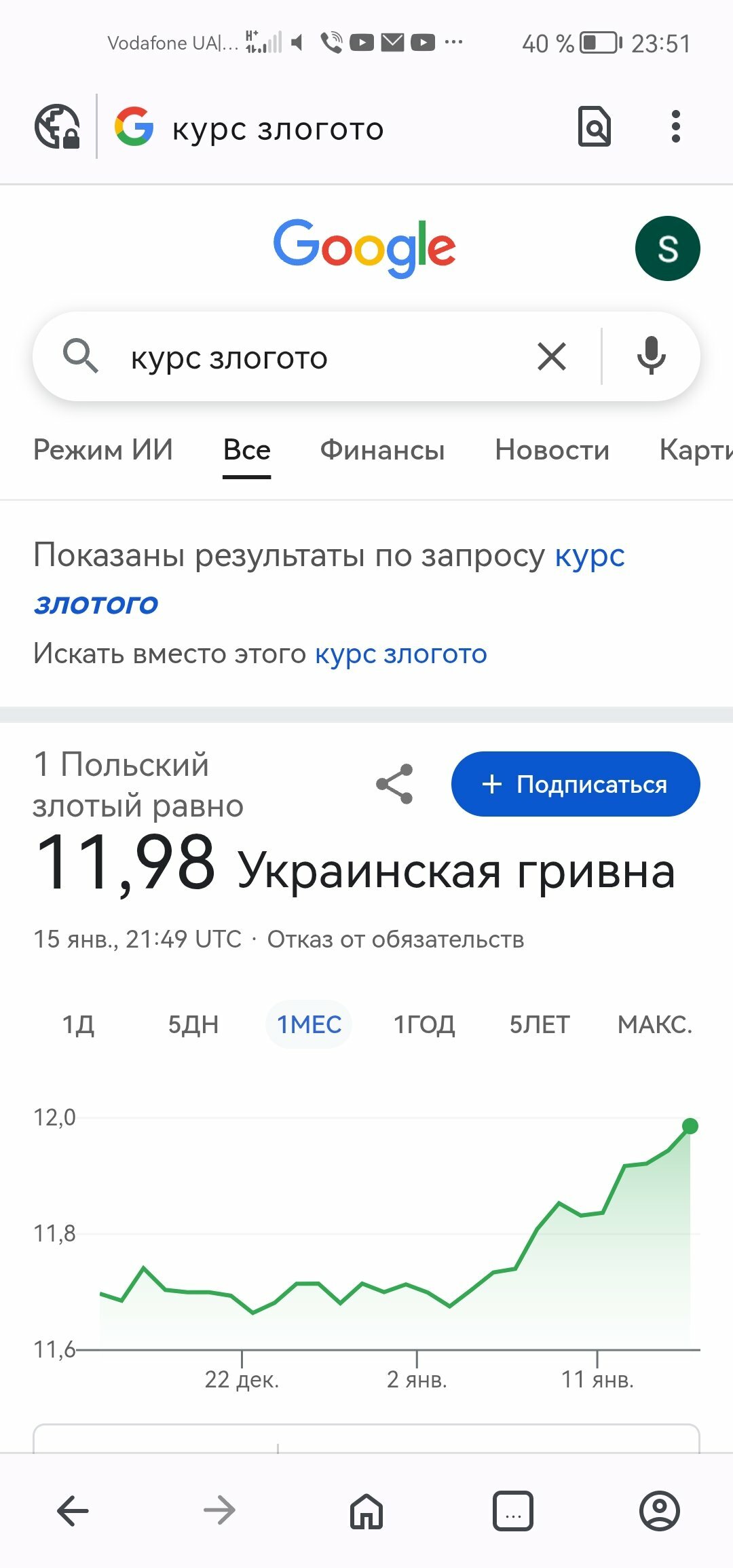Select the 1Д chart range

(78, 1024)
